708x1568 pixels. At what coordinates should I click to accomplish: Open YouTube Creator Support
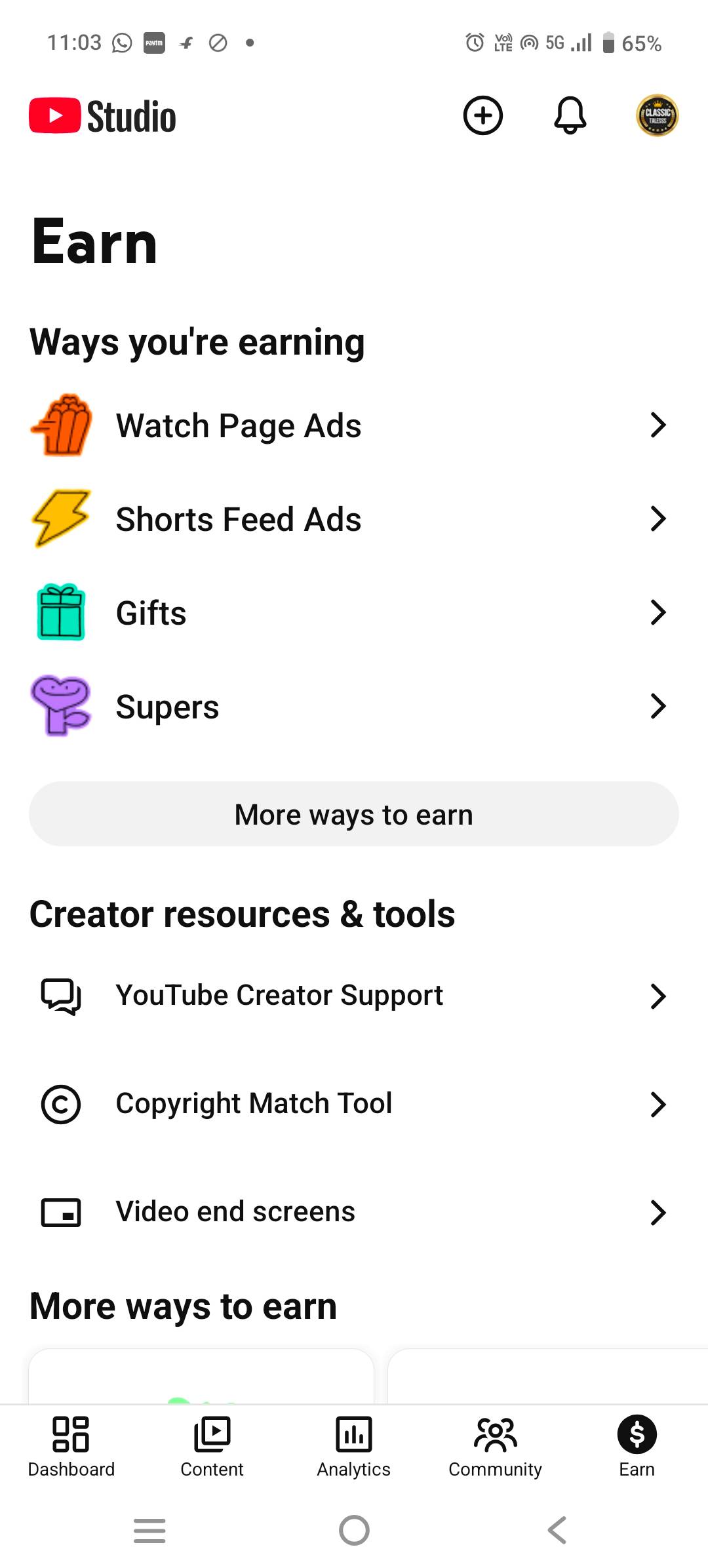(x=354, y=996)
